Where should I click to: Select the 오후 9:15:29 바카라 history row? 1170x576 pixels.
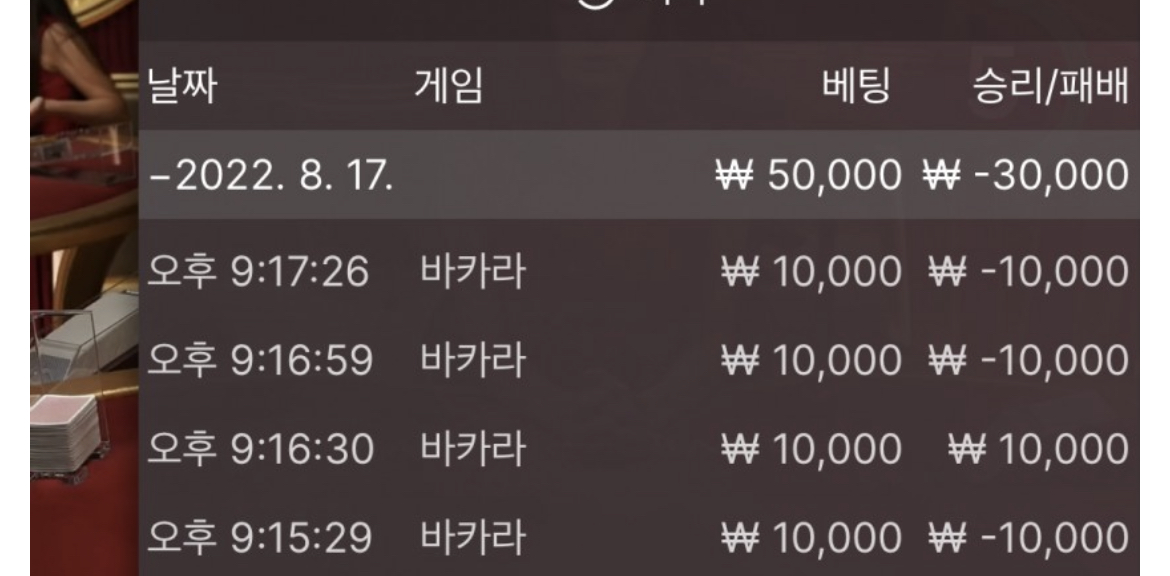[x=637, y=538]
